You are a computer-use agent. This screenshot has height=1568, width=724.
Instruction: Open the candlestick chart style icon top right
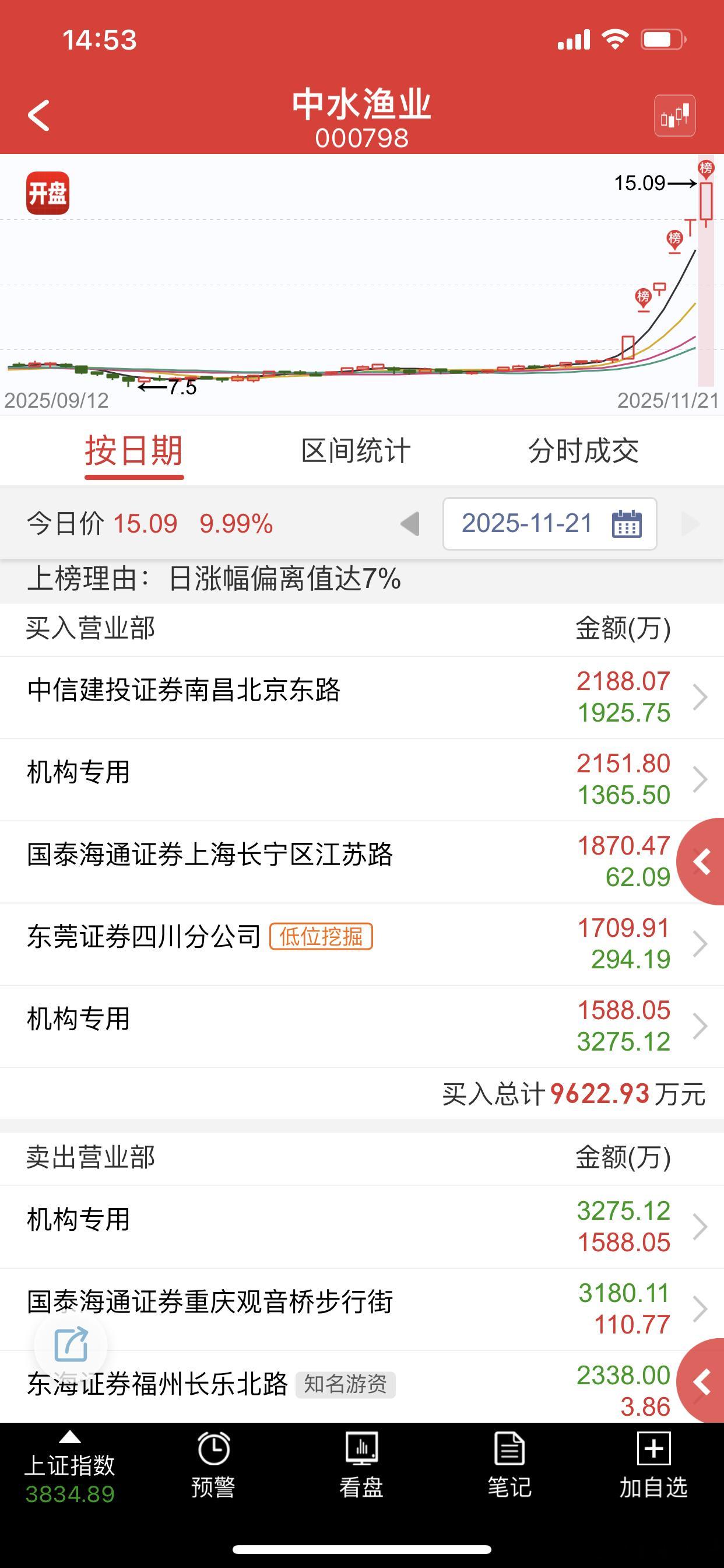[x=676, y=116]
